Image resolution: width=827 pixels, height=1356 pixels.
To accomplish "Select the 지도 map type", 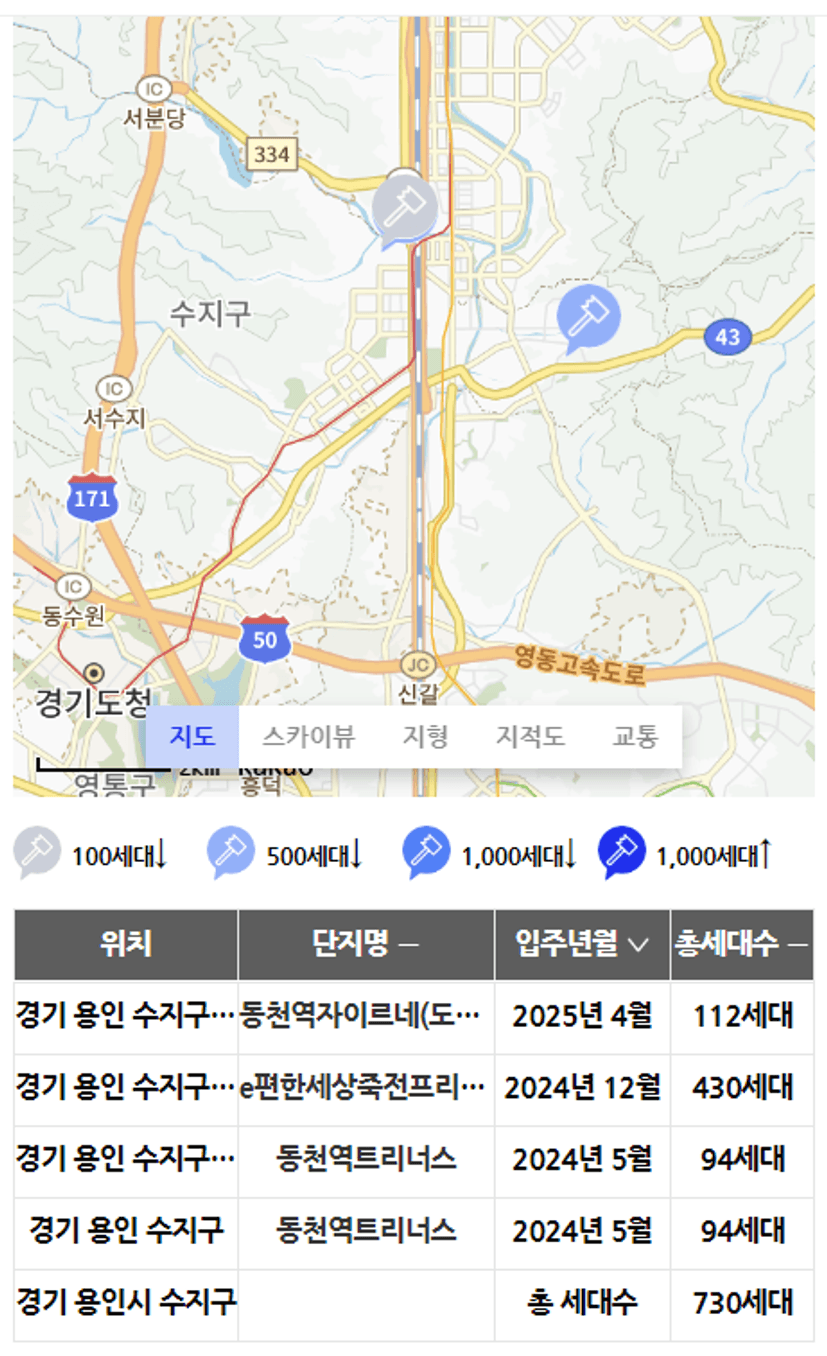I will point(192,737).
